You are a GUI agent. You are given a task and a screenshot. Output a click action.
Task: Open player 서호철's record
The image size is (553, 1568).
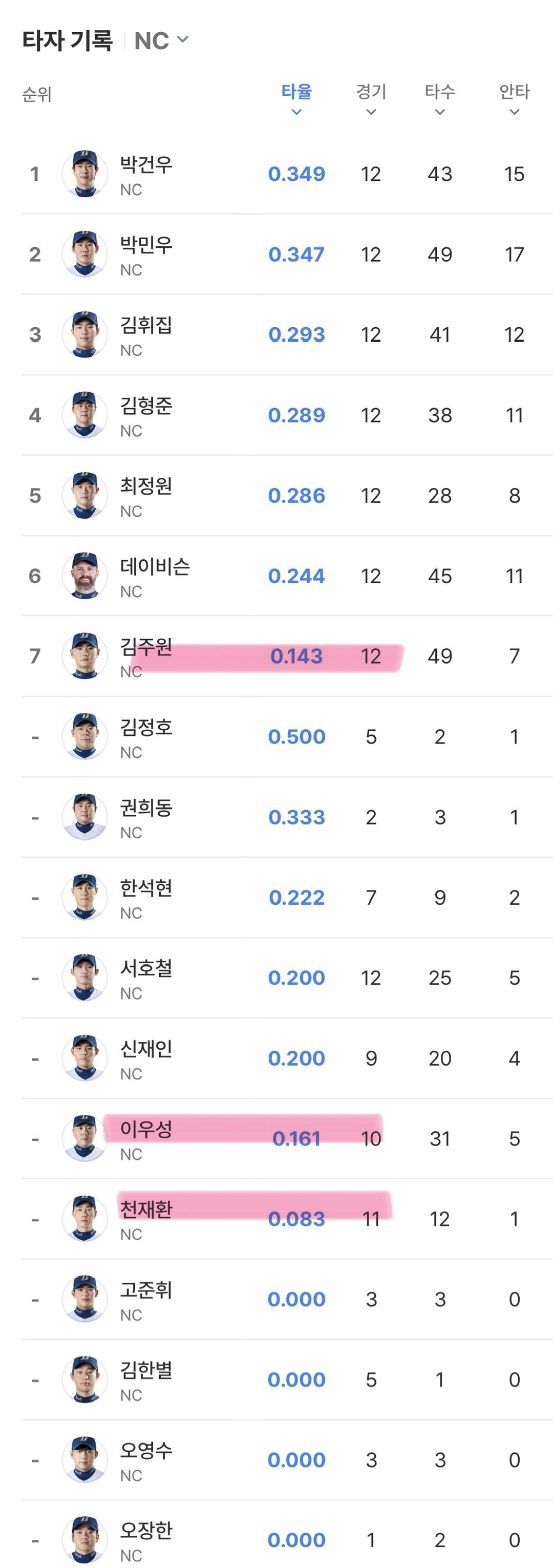287,978
